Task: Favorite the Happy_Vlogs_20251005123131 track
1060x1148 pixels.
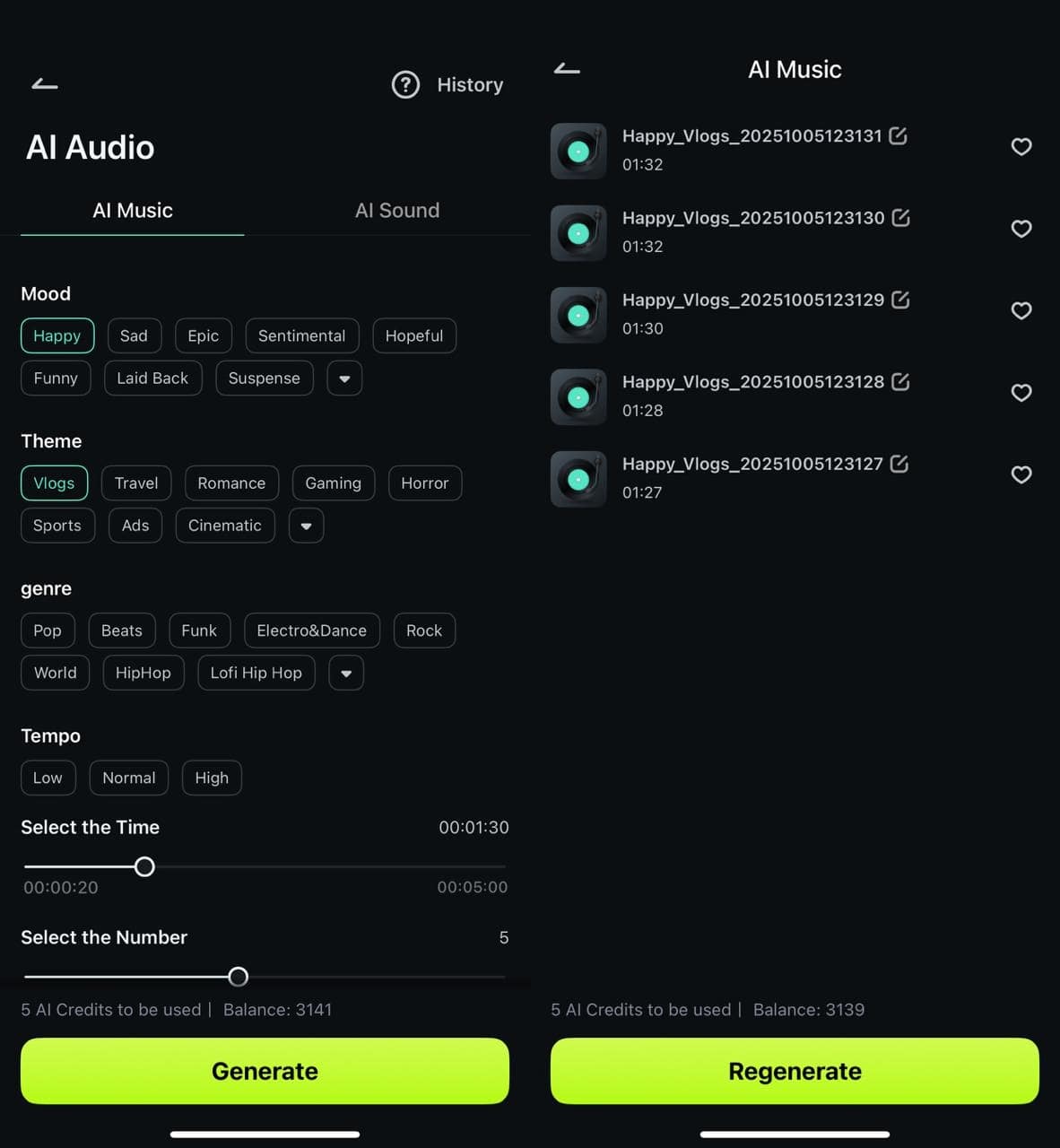Action: 1021,146
